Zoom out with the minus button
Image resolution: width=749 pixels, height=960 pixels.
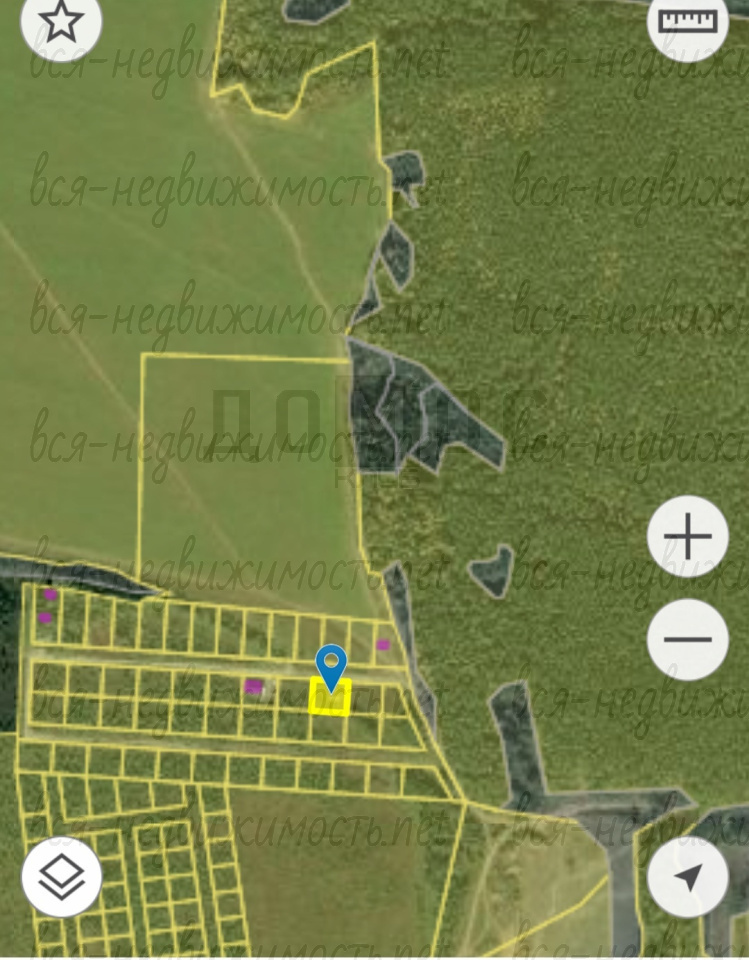[x=688, y=640]
